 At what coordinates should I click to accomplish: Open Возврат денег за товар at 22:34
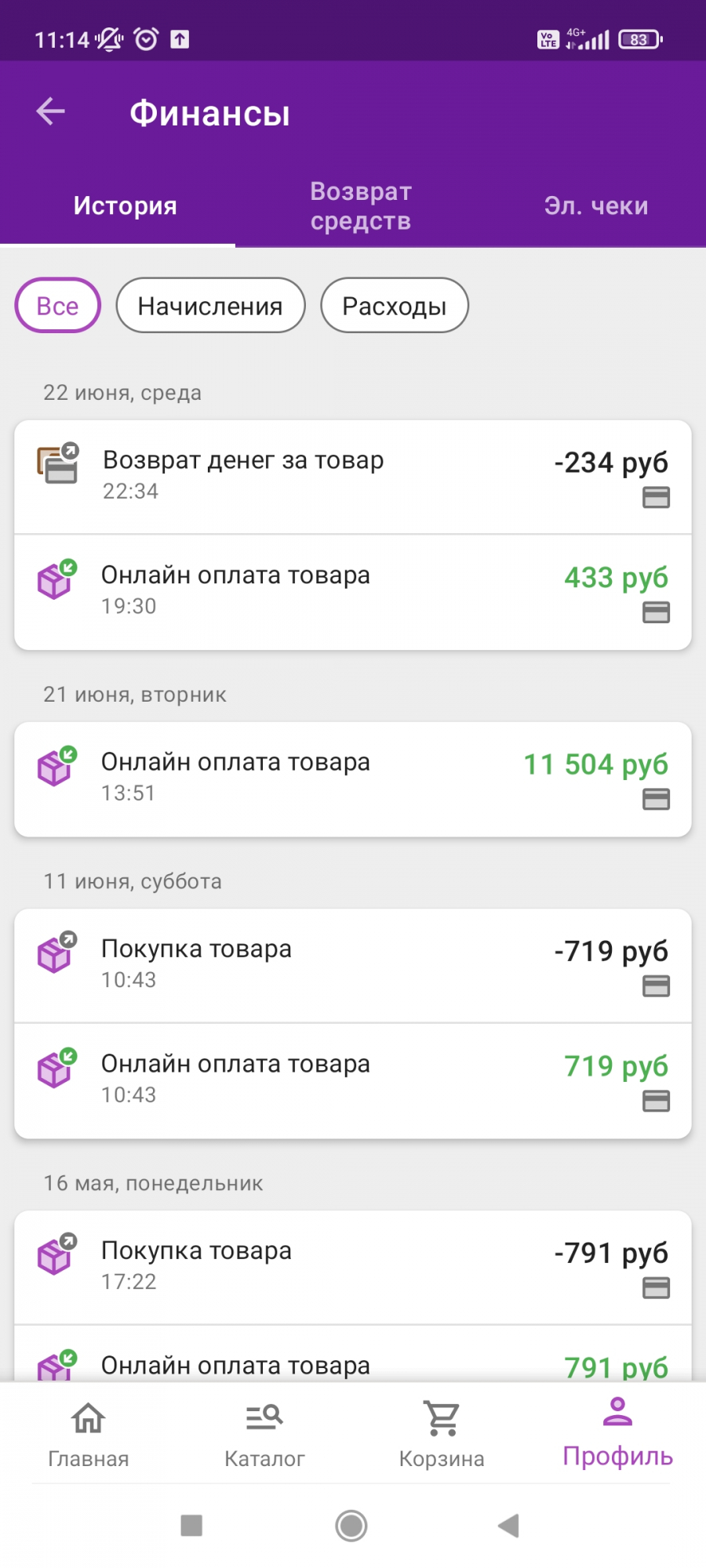(353, 477)
